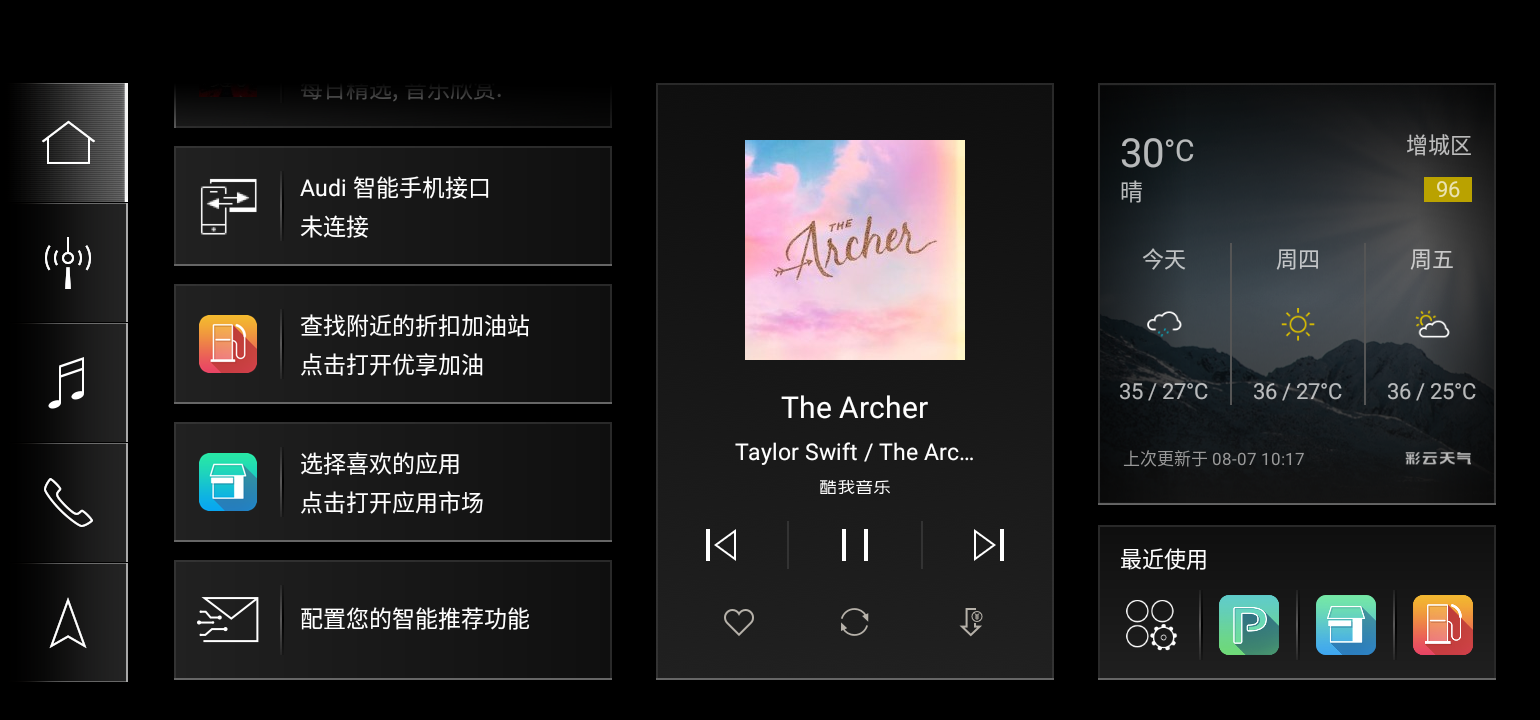The height and width of the screenshot is (720, 1540).
Task: Change the repeat playback mode
Action: click(x=854, y=622)
